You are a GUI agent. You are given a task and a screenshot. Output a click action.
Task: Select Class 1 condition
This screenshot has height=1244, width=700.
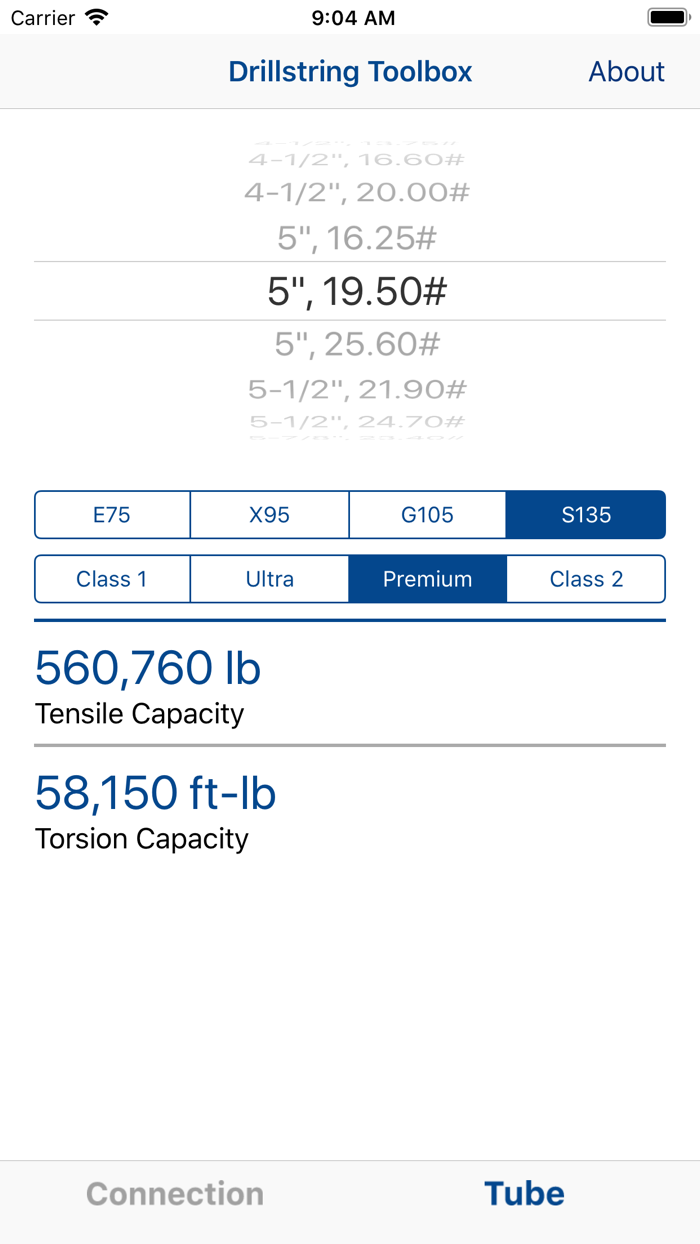click(112, 579)
